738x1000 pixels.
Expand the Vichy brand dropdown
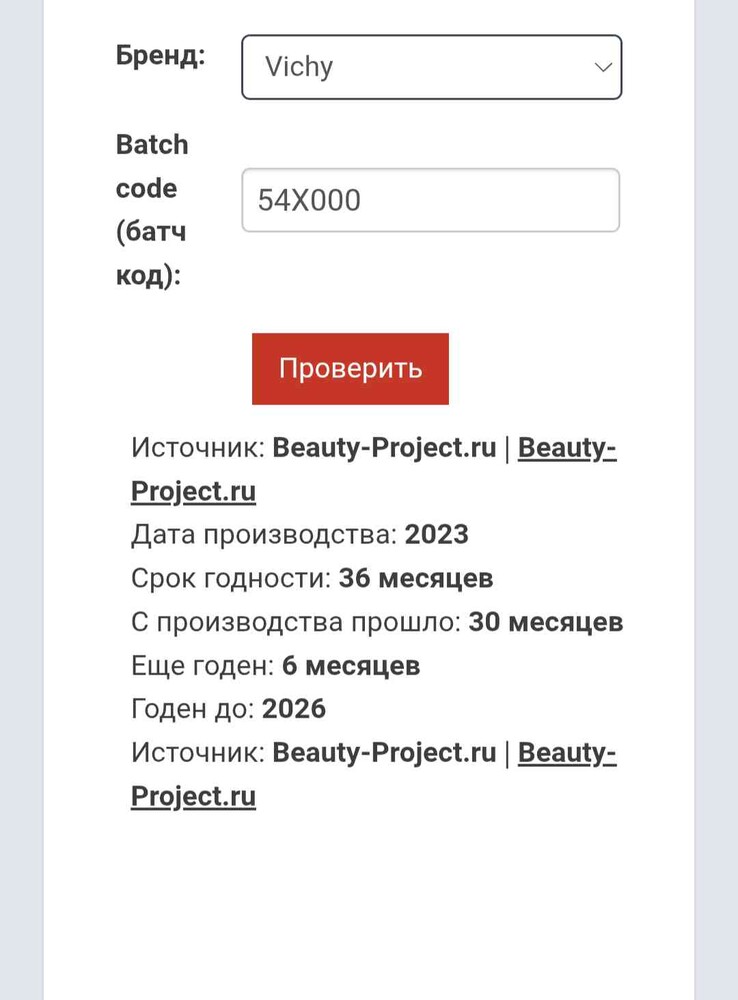pyautogui.click(x=431, y=67)
